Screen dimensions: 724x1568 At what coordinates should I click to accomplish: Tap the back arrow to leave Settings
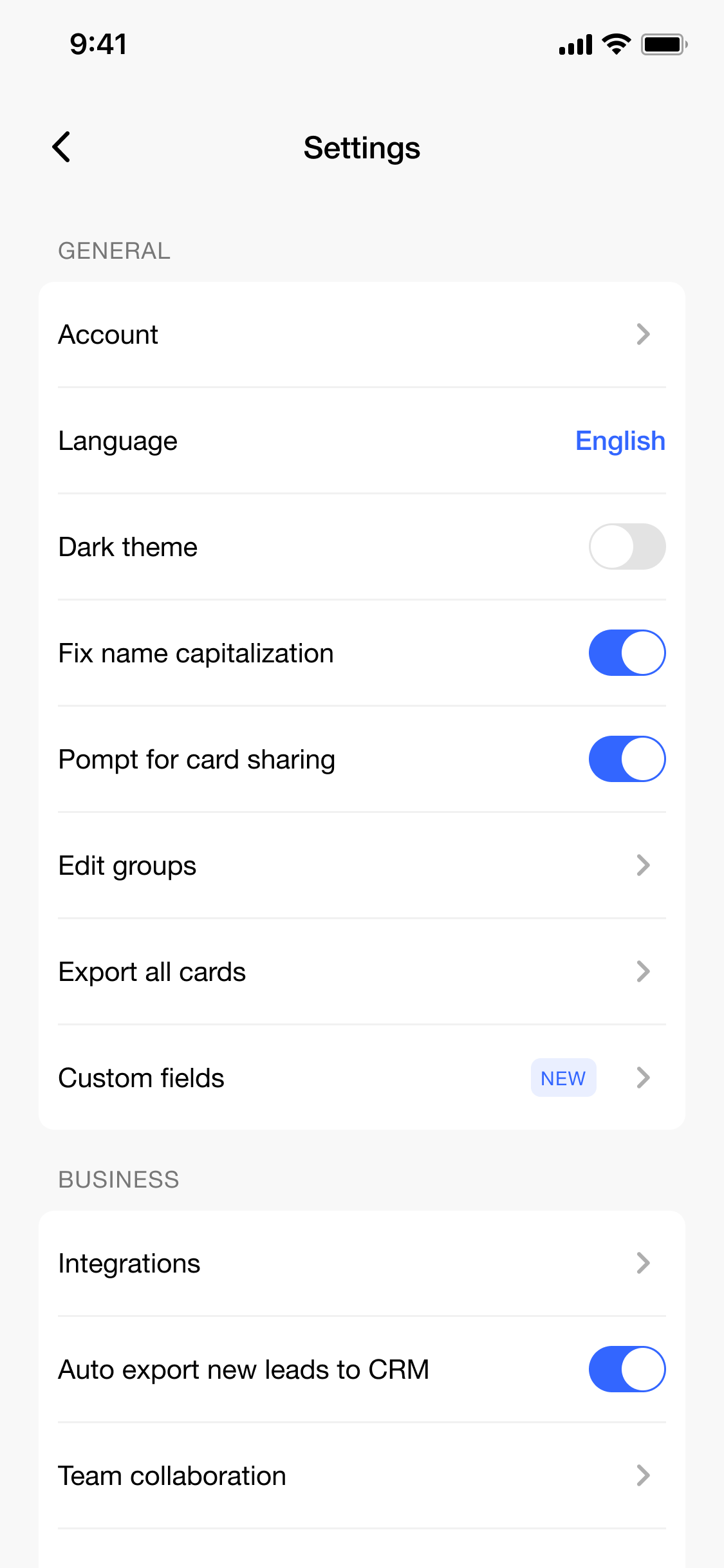pyautogui.click(x=62, y=147)
